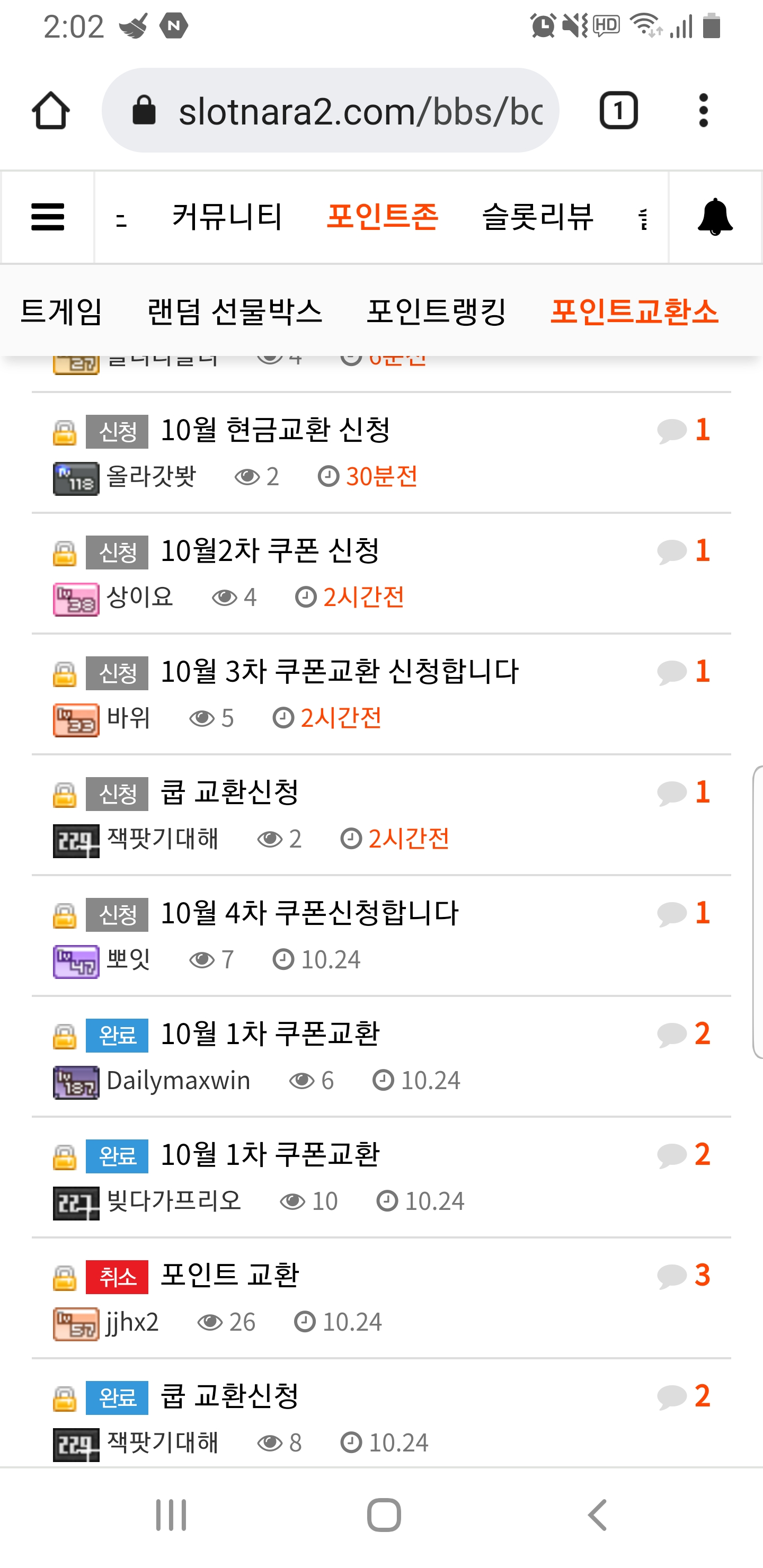This screenshot has width=763, height=1568.
Task: Switch to the 커뮤니티 tab
Action: [x=227, y=217]
